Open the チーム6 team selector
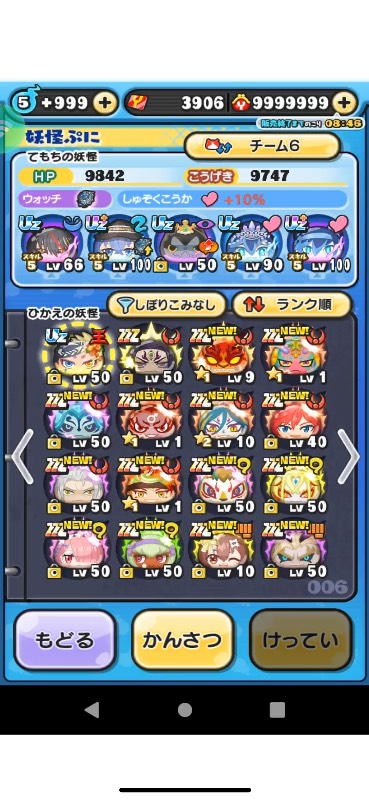 coord(262,146)
